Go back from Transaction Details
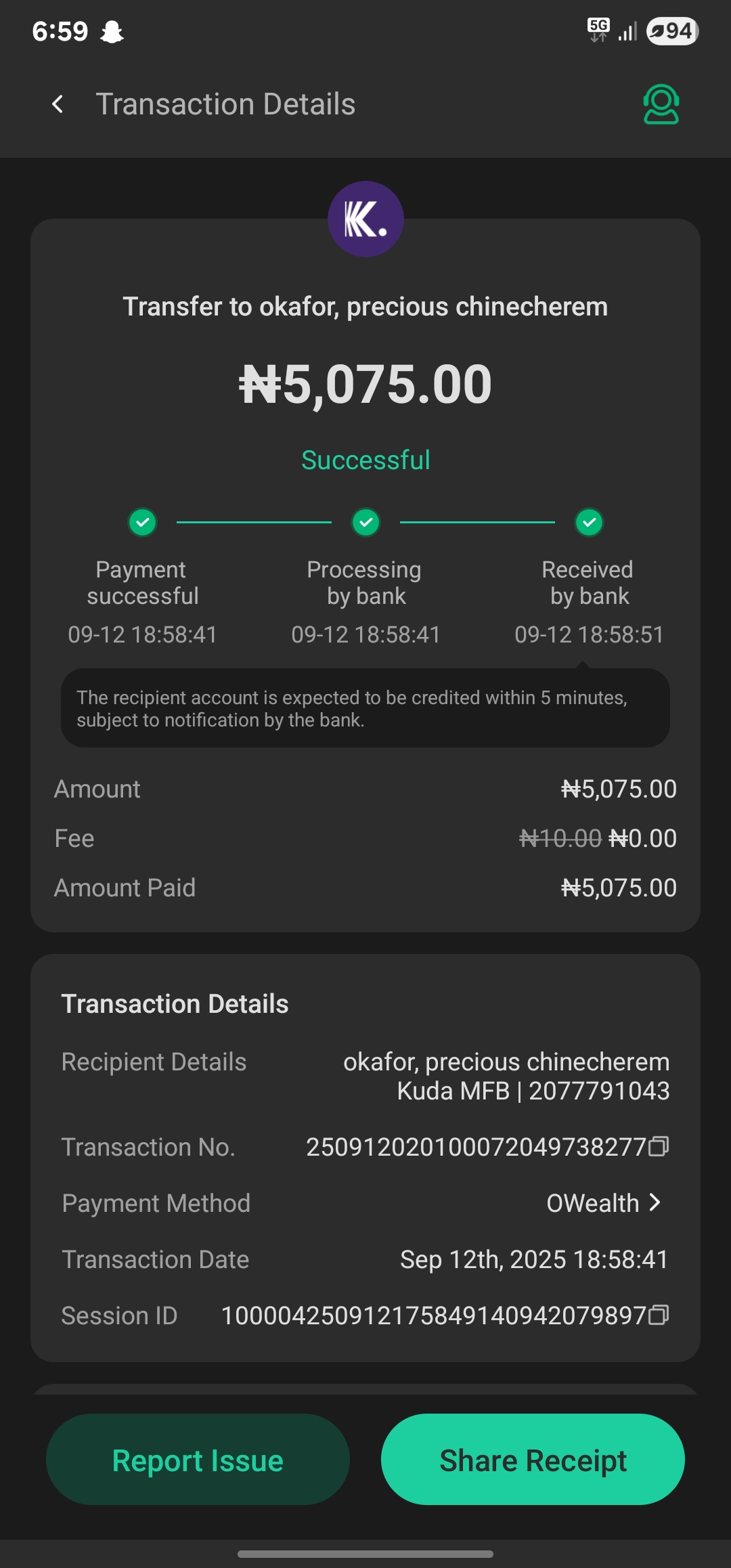This screenshot has height=1568, width=731. [58, 104]
